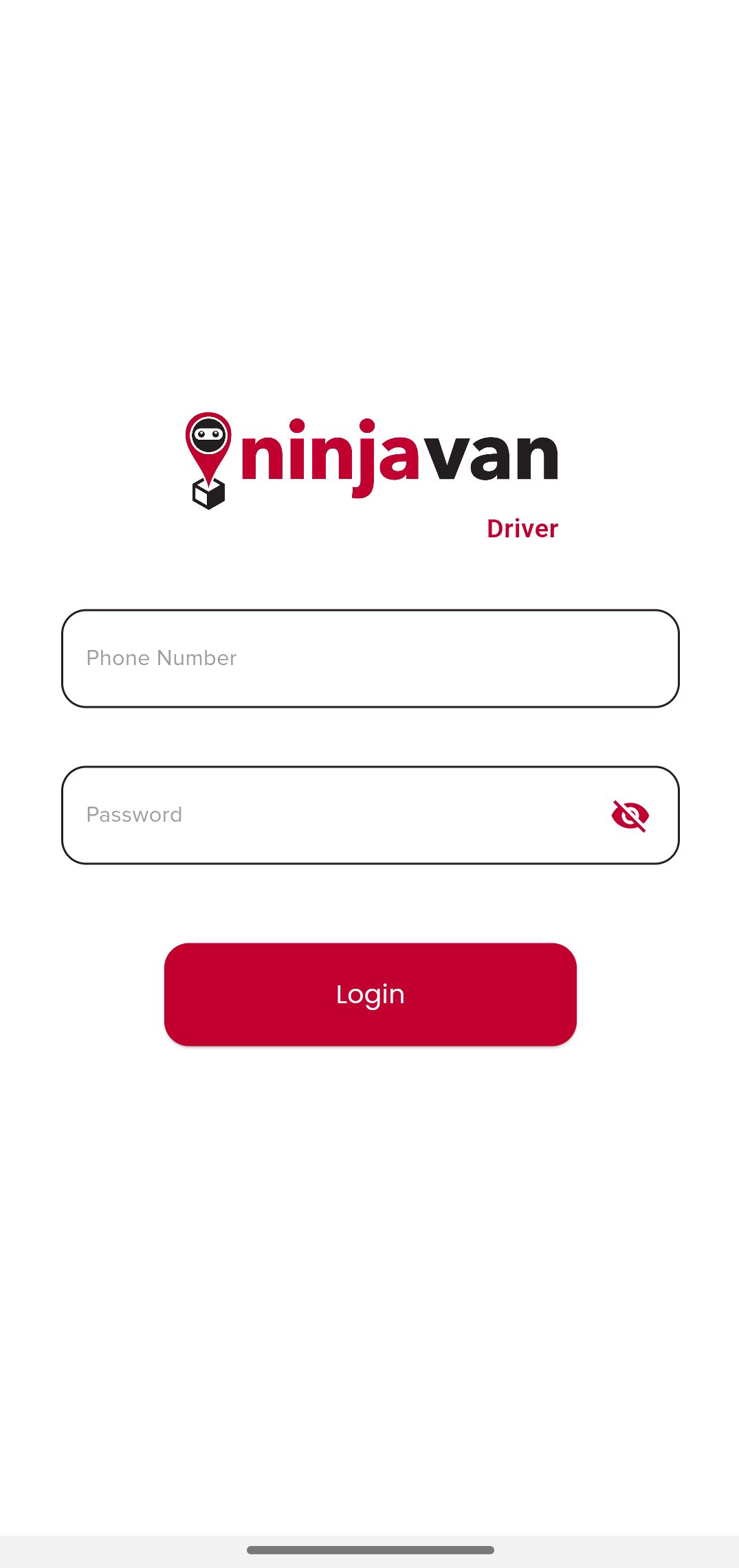Submit credentials via the red Login button
The image size is (739, 1568).
coord(370,994)
